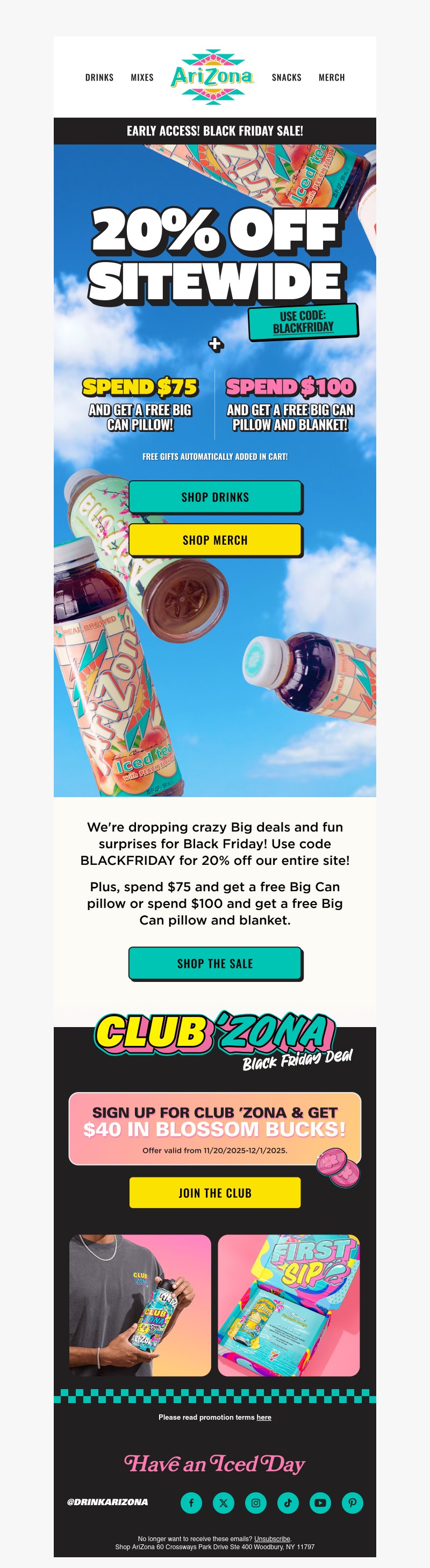The image size is (430, 1568).
Task: Tap the Shop Drinks button
Action: pyautogui.click(x=215, y=497)
